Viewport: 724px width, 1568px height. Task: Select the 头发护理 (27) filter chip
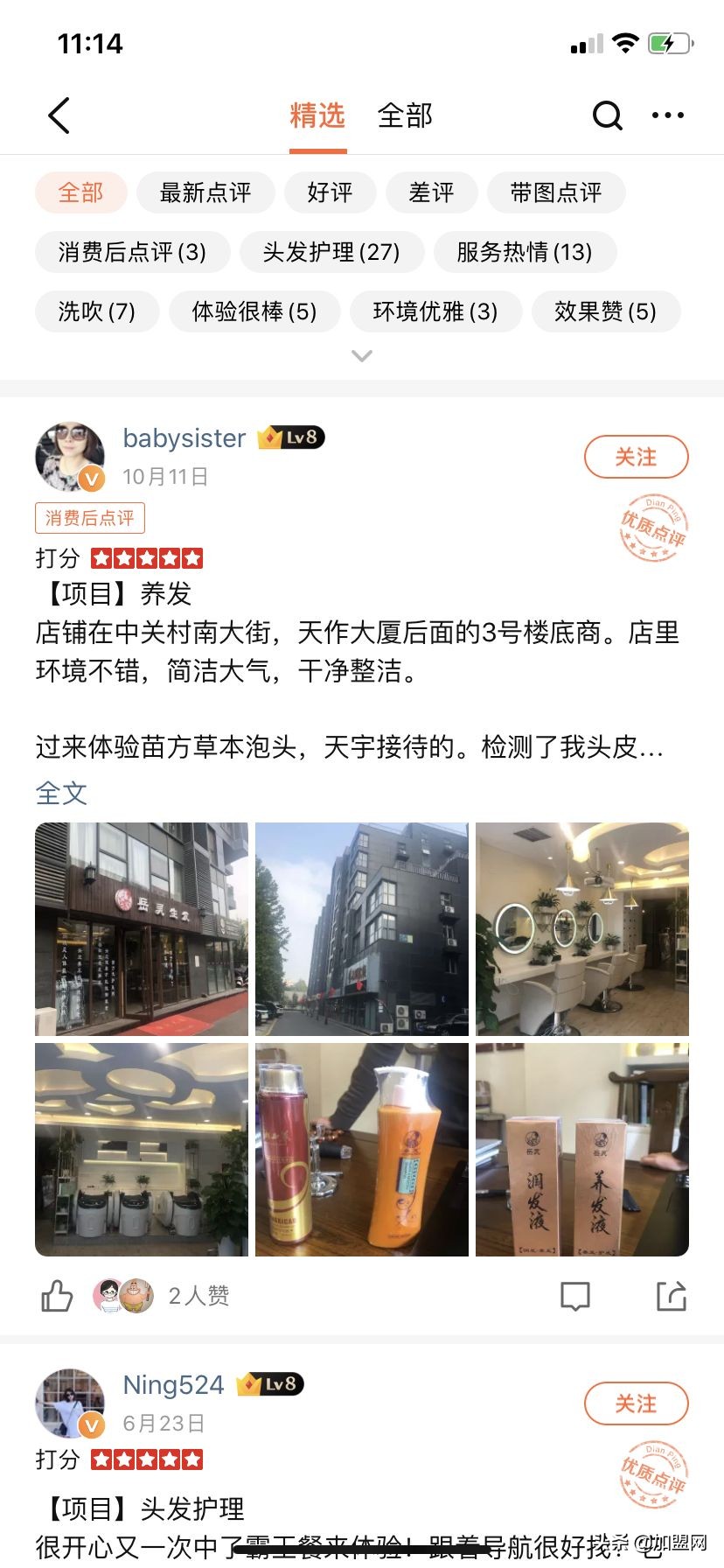click(332, 252)
